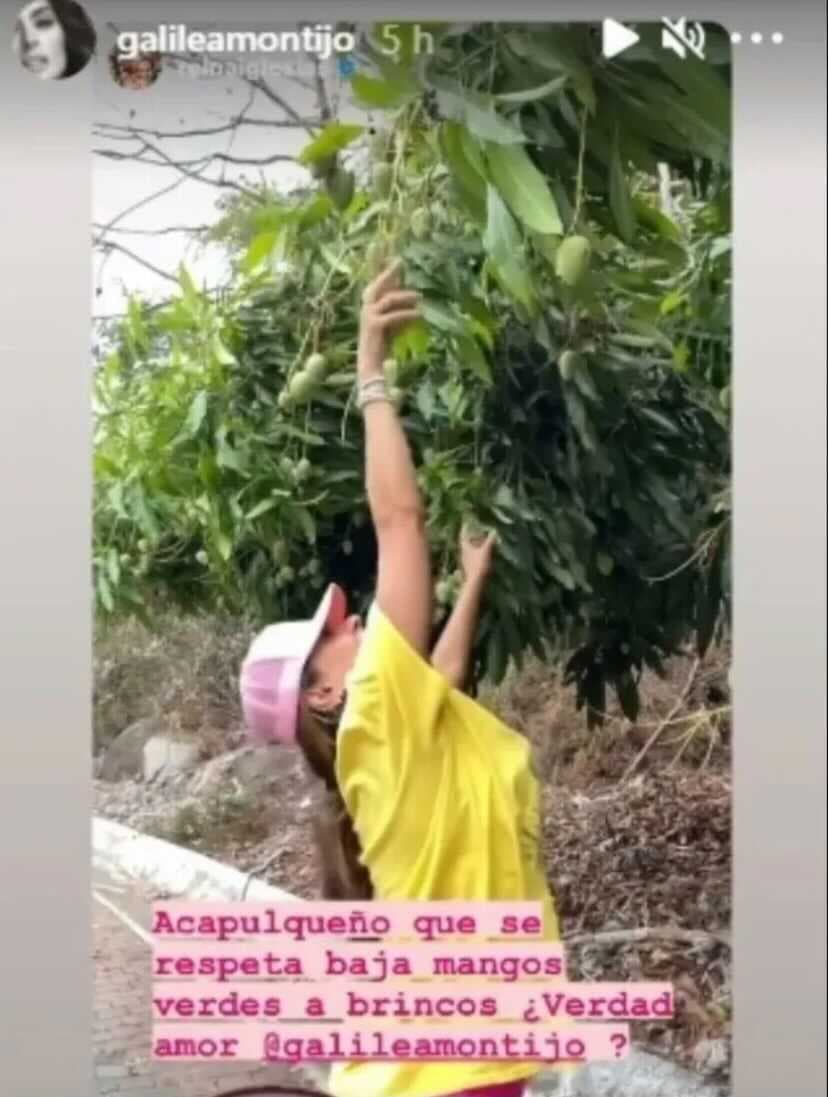The height and width of the screenshot is (1097, 828).
Task: Unmute the story sound
Action: point(683,39)
